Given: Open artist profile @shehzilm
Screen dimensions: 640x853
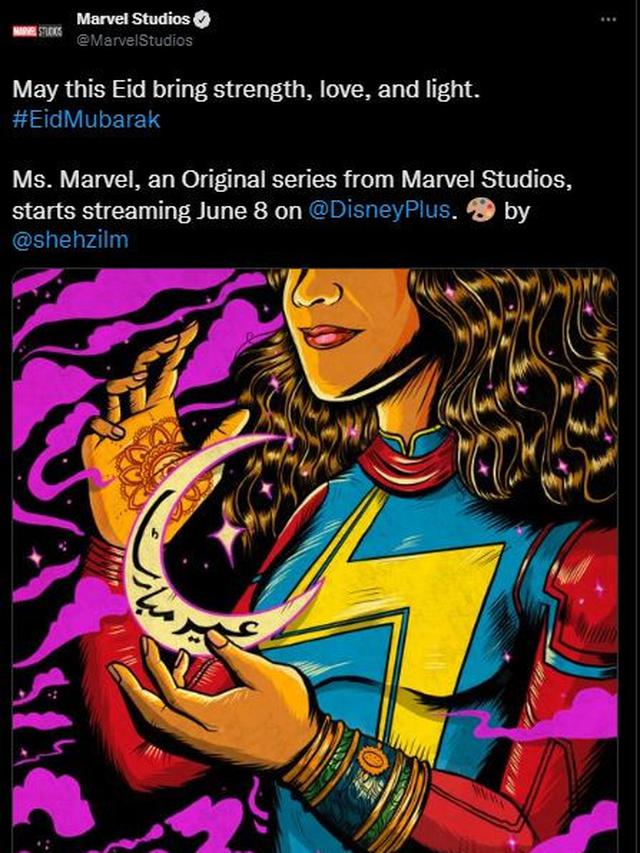Looking at the screenshot, I should click(70, 240).
